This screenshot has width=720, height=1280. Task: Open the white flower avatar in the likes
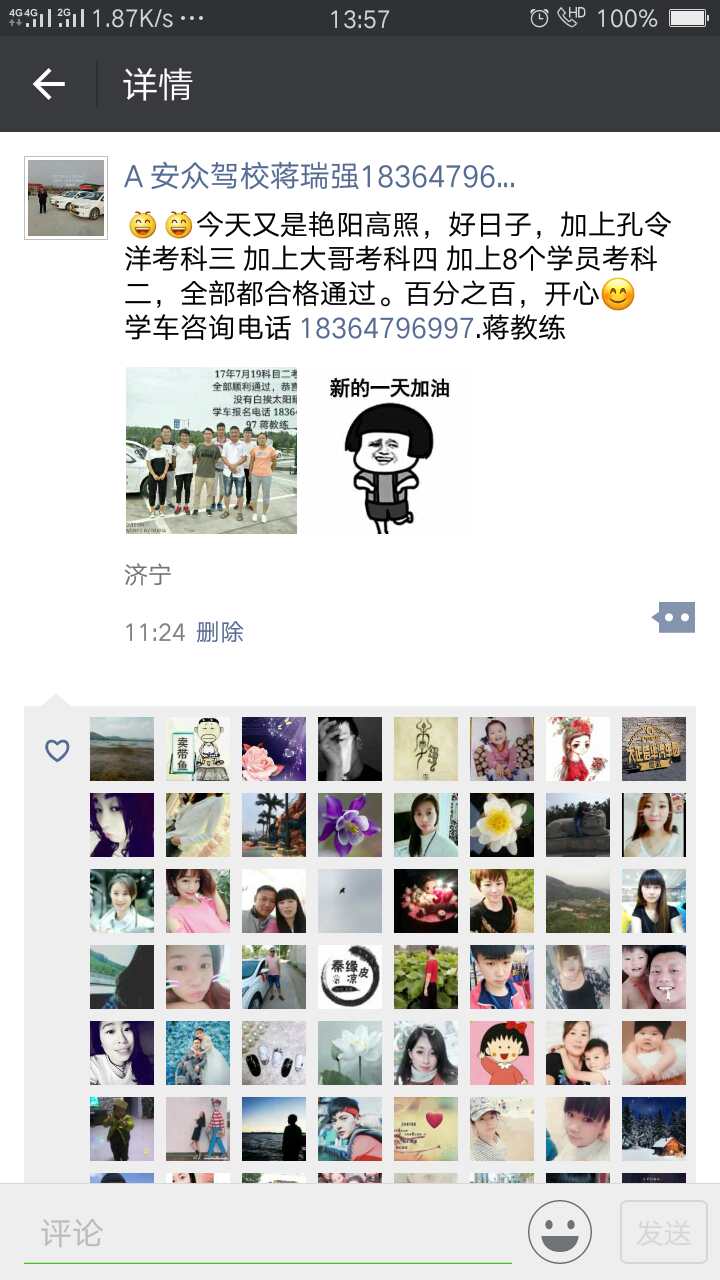[502, 825]
